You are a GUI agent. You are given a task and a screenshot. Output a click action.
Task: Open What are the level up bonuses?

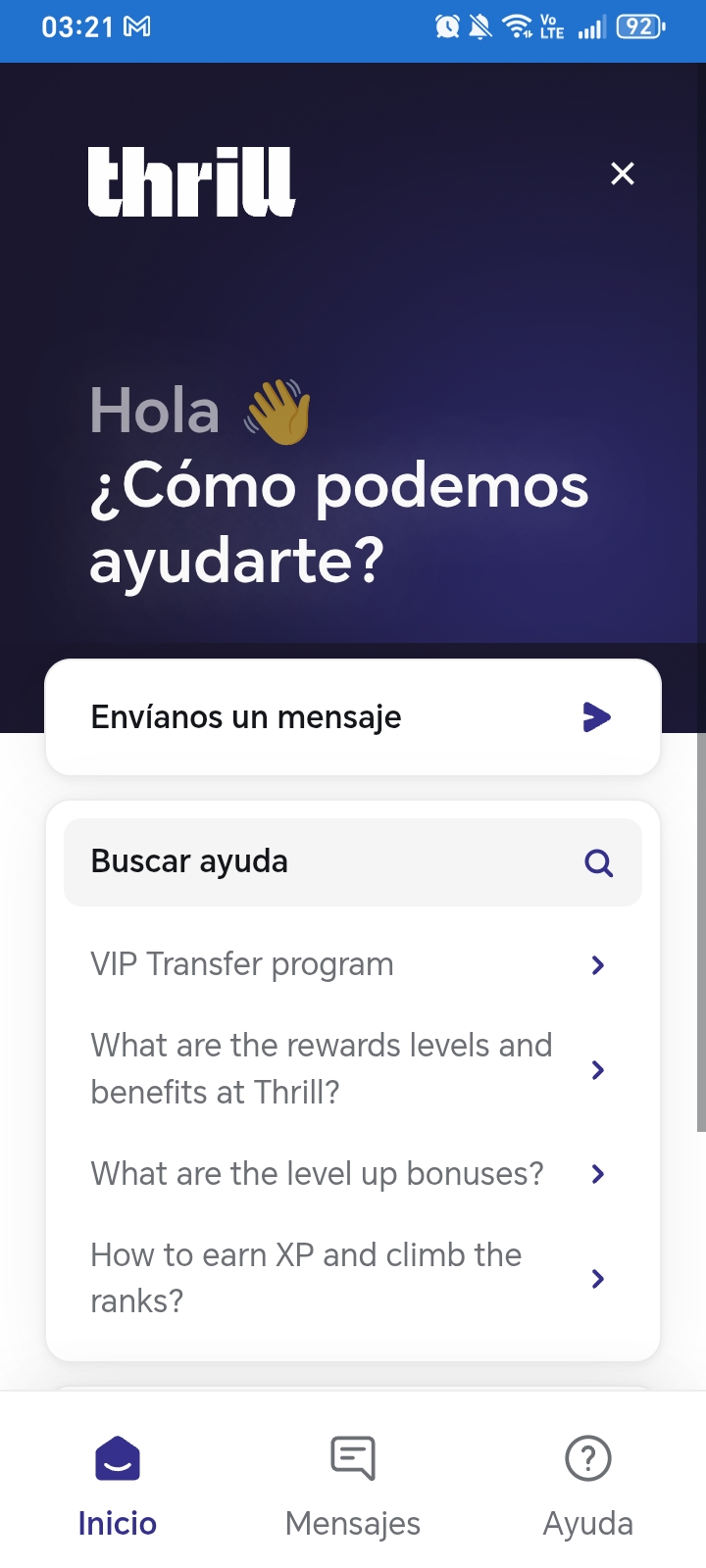tap(353, 1174)
